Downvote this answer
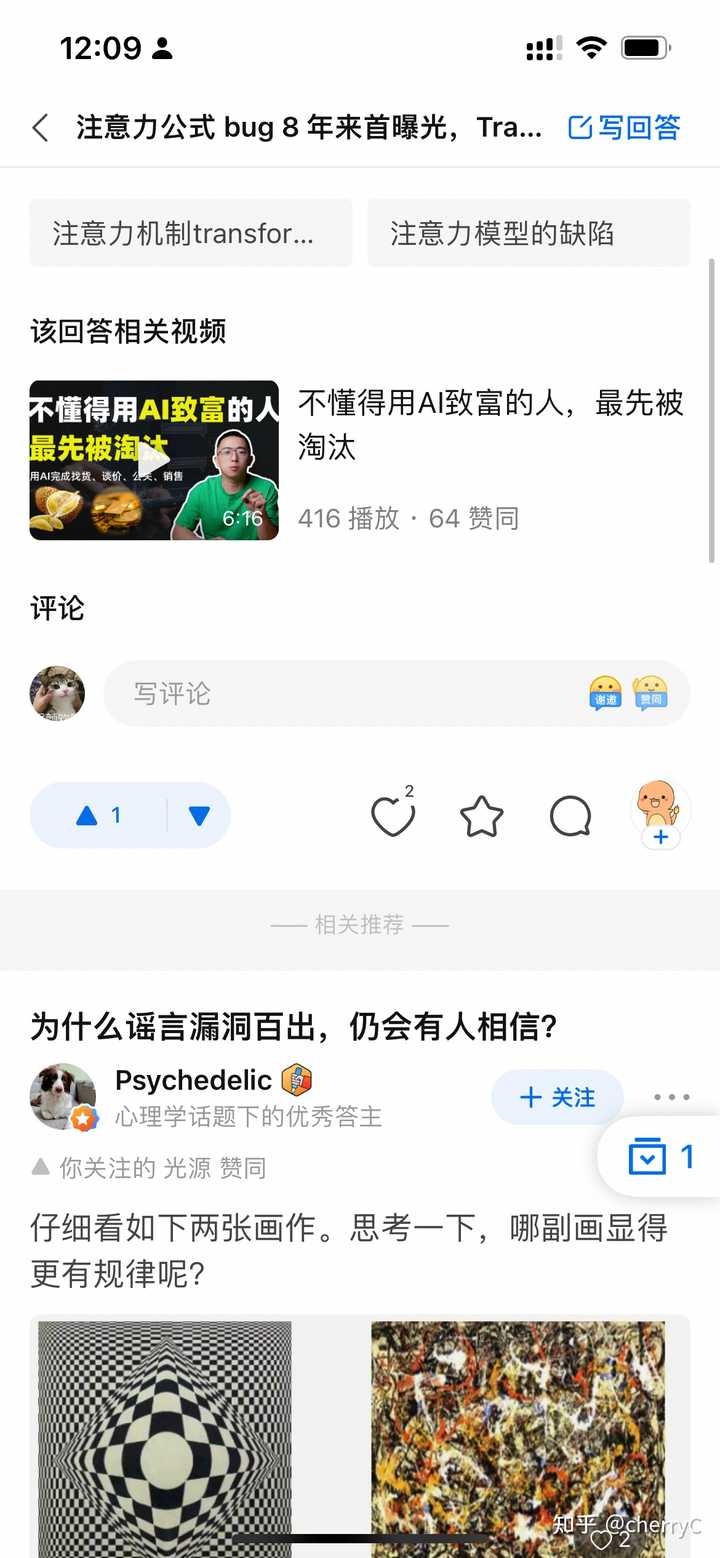 [199, 816]
